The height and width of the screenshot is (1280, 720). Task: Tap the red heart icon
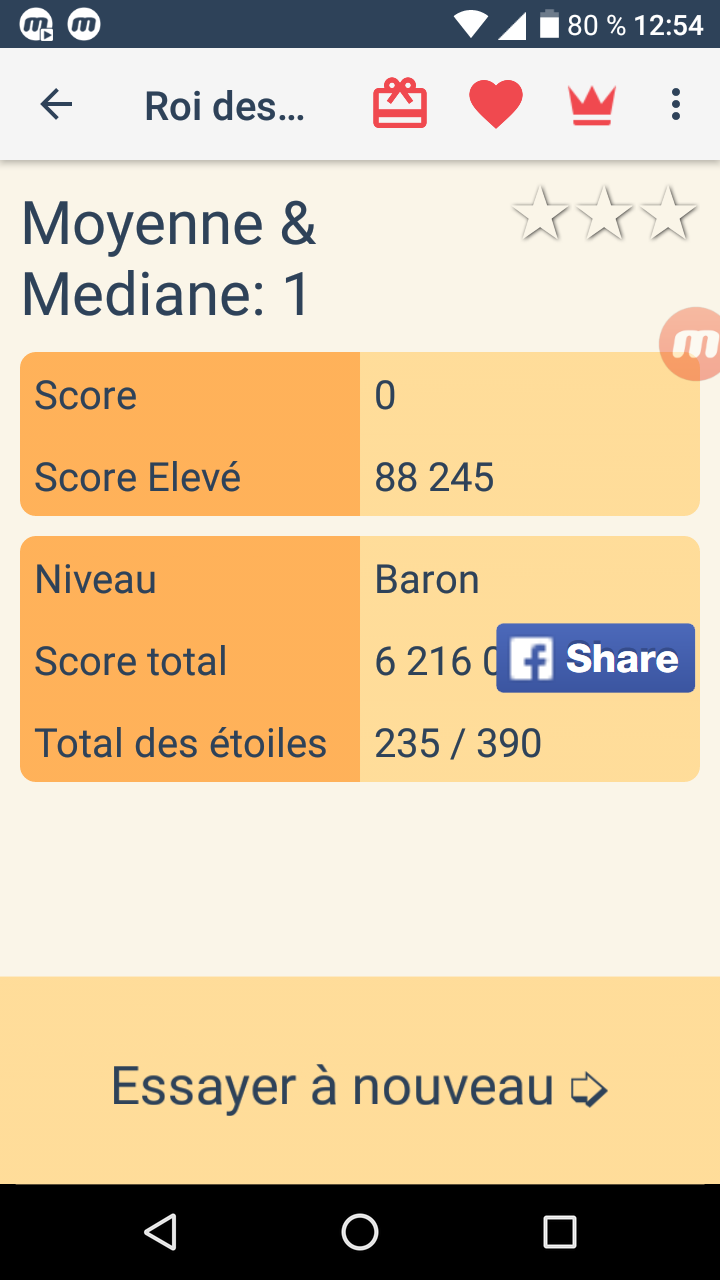click(x=496, y=104)
